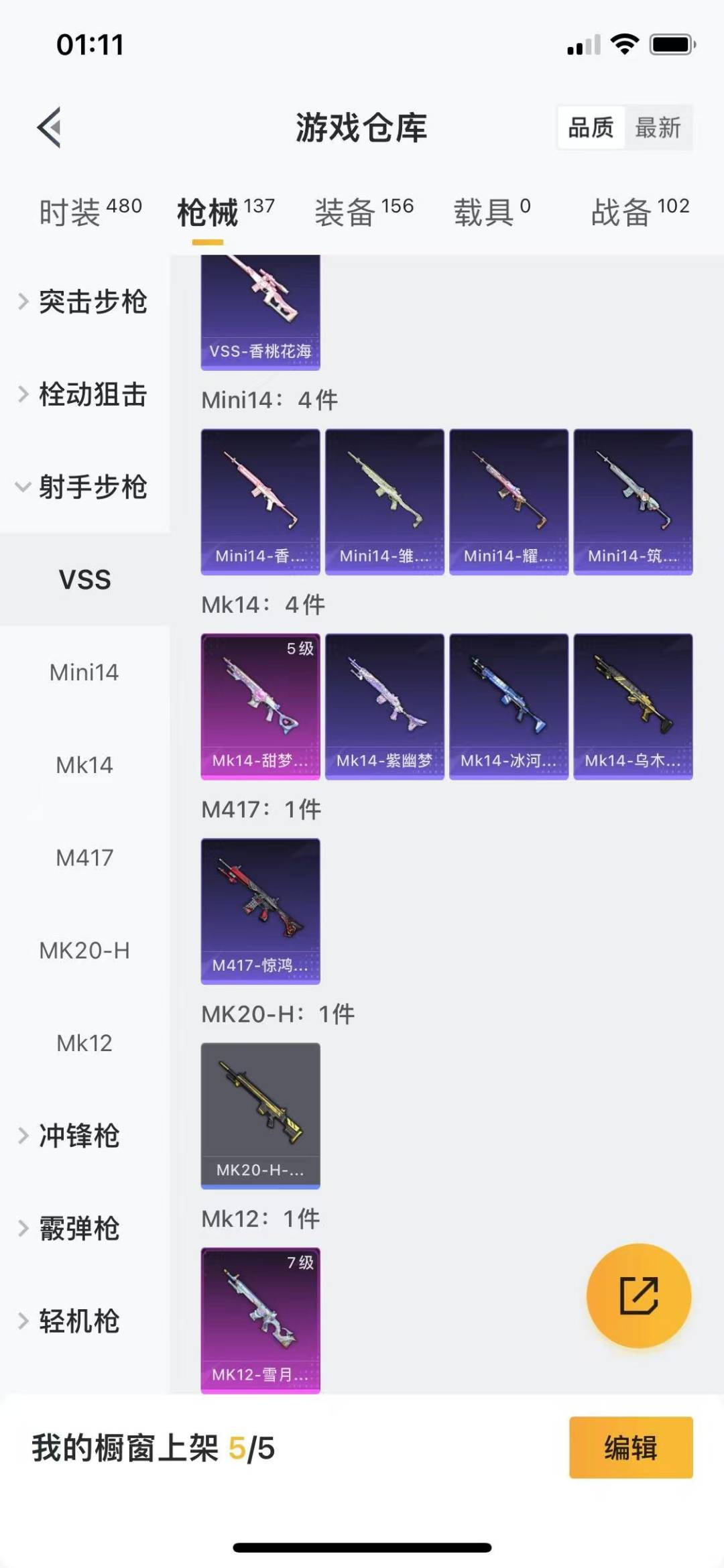The height and width of the screenshot is (1568, 724).
Task: Collapse the 射手步枪 category
Action: [84, 487]
